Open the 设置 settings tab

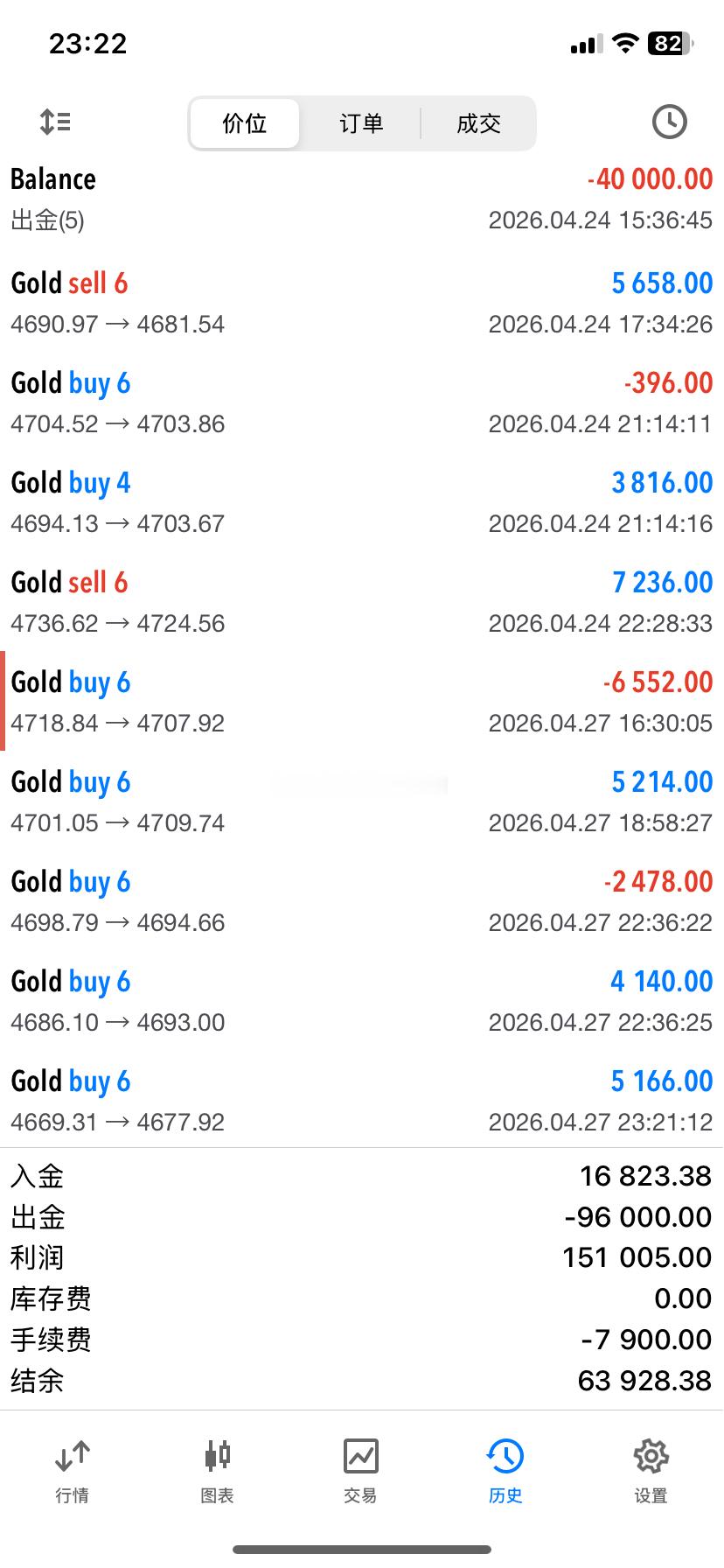coord(651,1472)
